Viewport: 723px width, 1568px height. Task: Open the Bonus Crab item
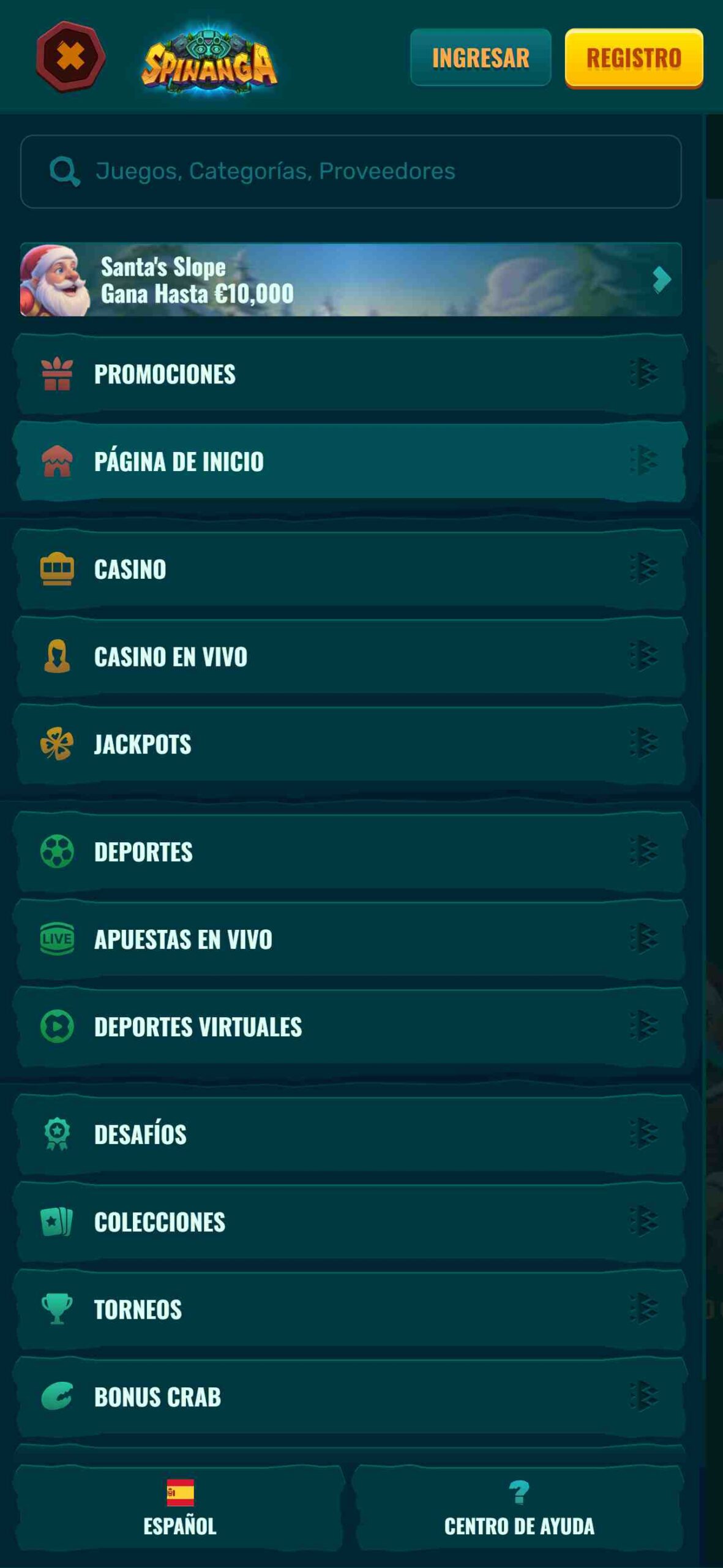(x=350, y=1397)
